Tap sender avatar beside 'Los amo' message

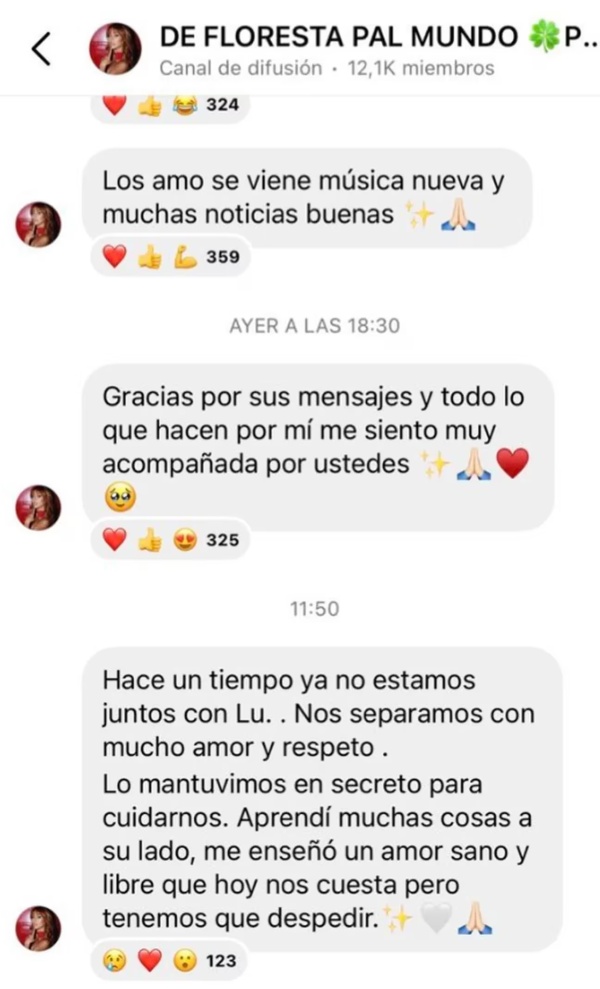38,224
